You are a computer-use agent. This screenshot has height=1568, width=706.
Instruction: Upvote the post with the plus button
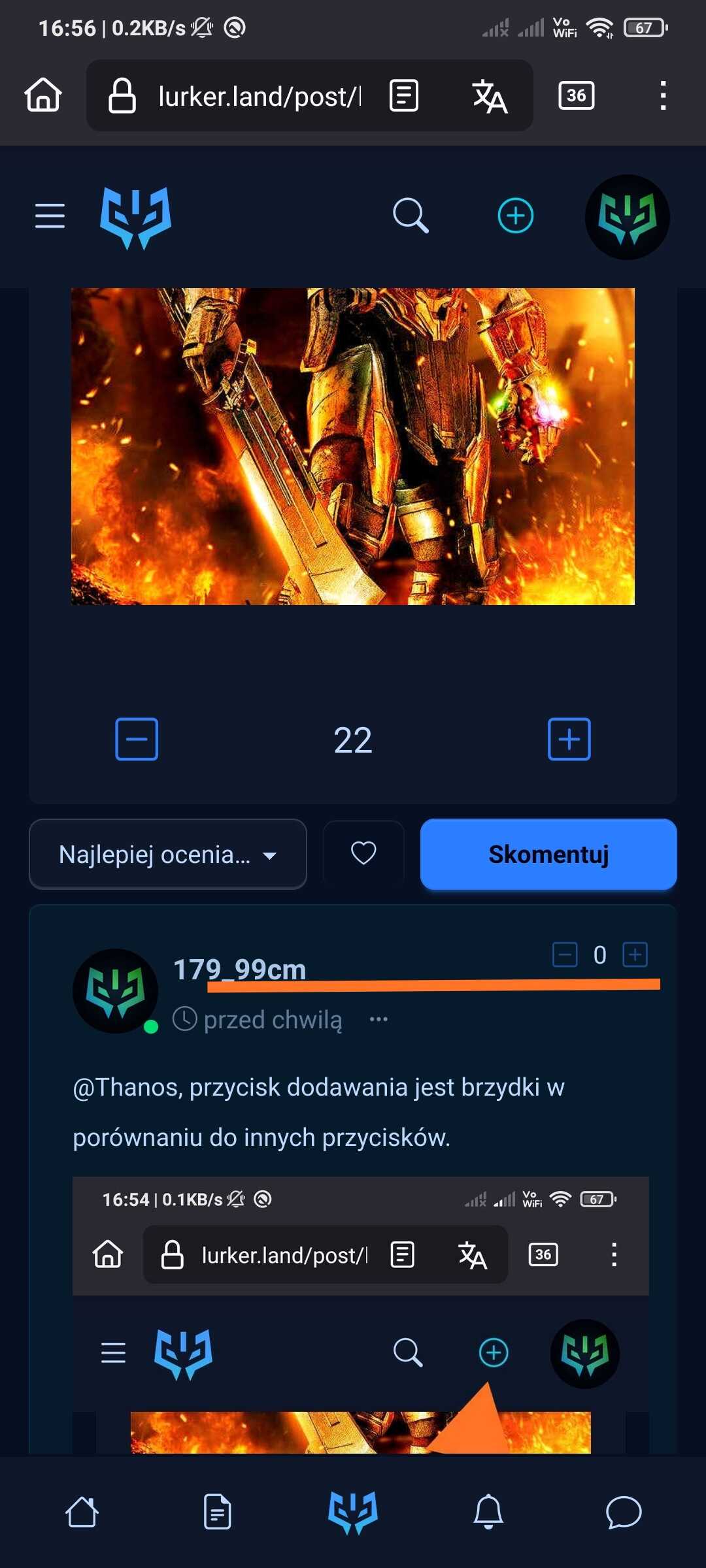pyautogui.click(x=569, y=740)
